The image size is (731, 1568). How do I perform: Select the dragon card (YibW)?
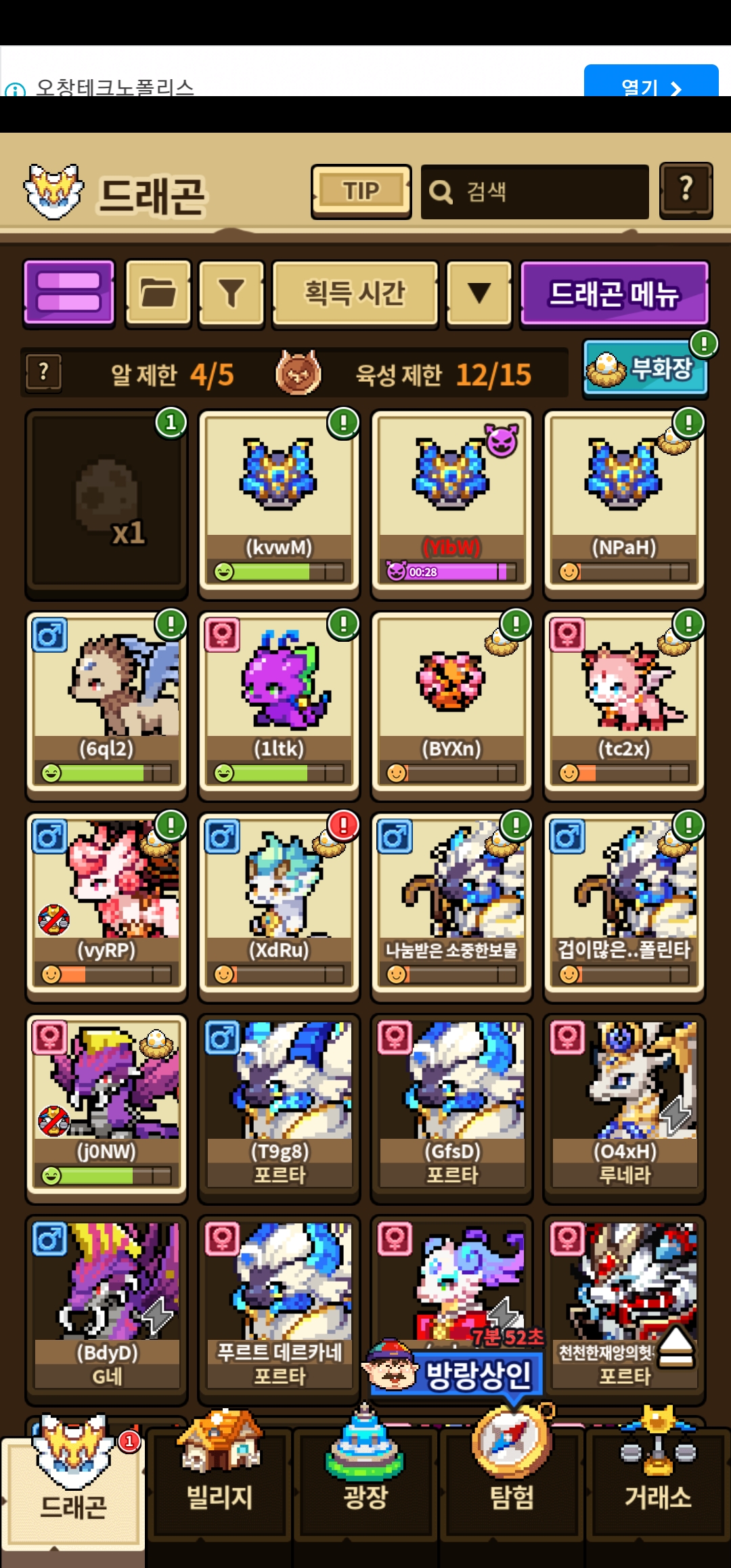coord(451,503)
